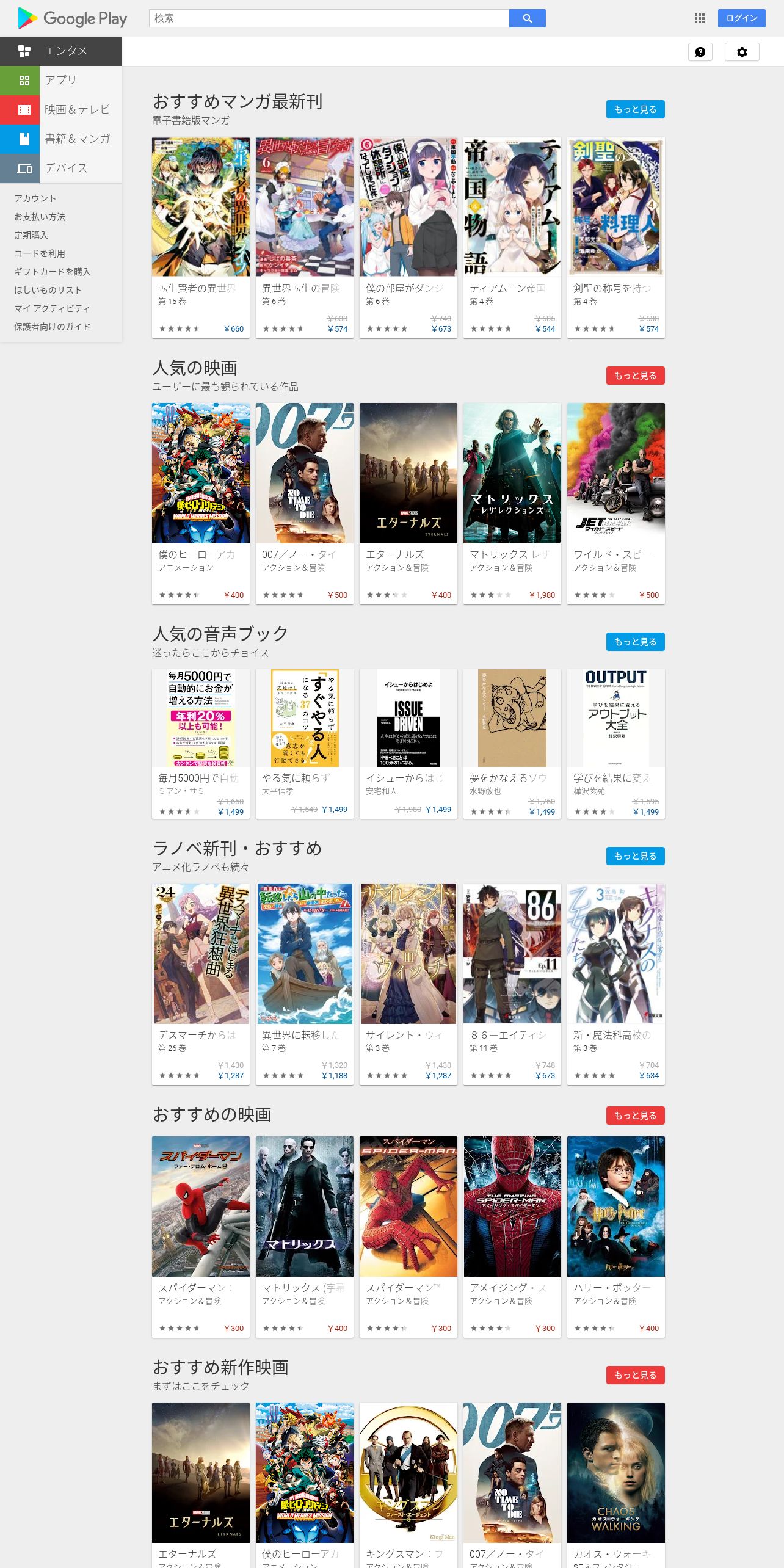Tap もっと見る next to おすすめ新作映画
784x1568 pixels.
pyautogui.click(x=636, y=1375)
